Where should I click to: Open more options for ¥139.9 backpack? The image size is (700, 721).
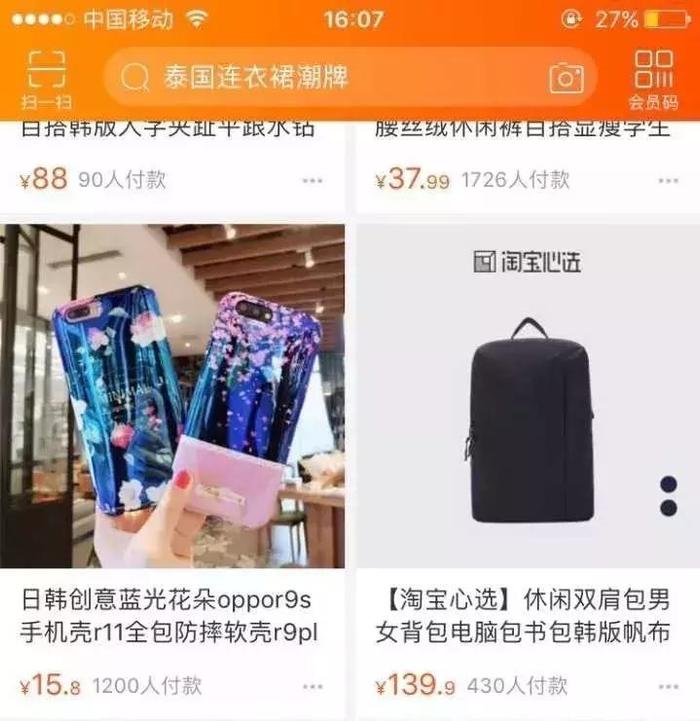pos(668,686)
